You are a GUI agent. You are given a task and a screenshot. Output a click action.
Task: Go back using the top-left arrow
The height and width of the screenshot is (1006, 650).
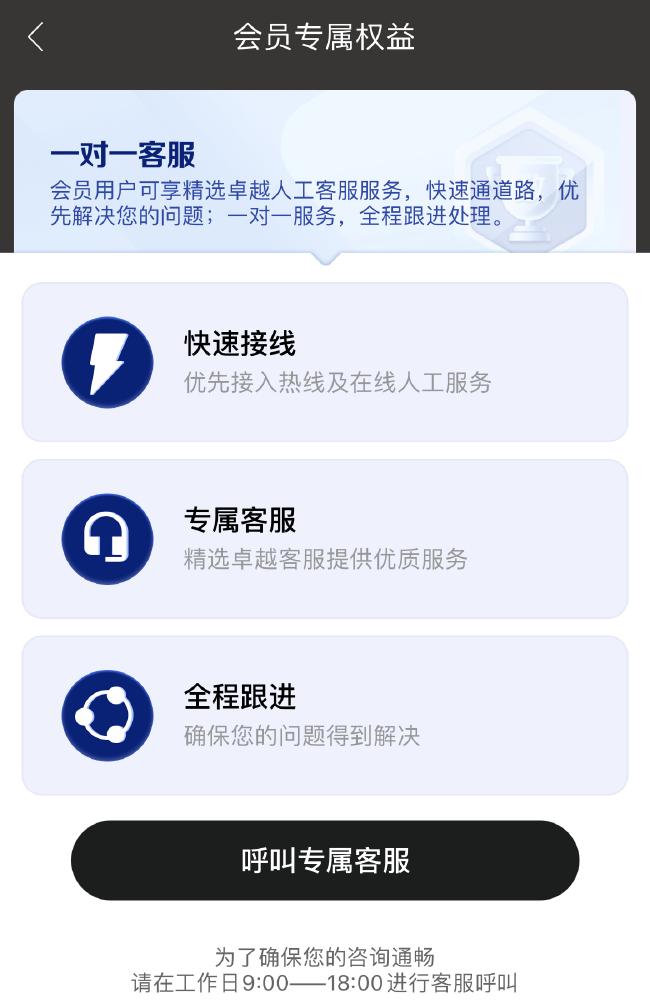point(36,38)
